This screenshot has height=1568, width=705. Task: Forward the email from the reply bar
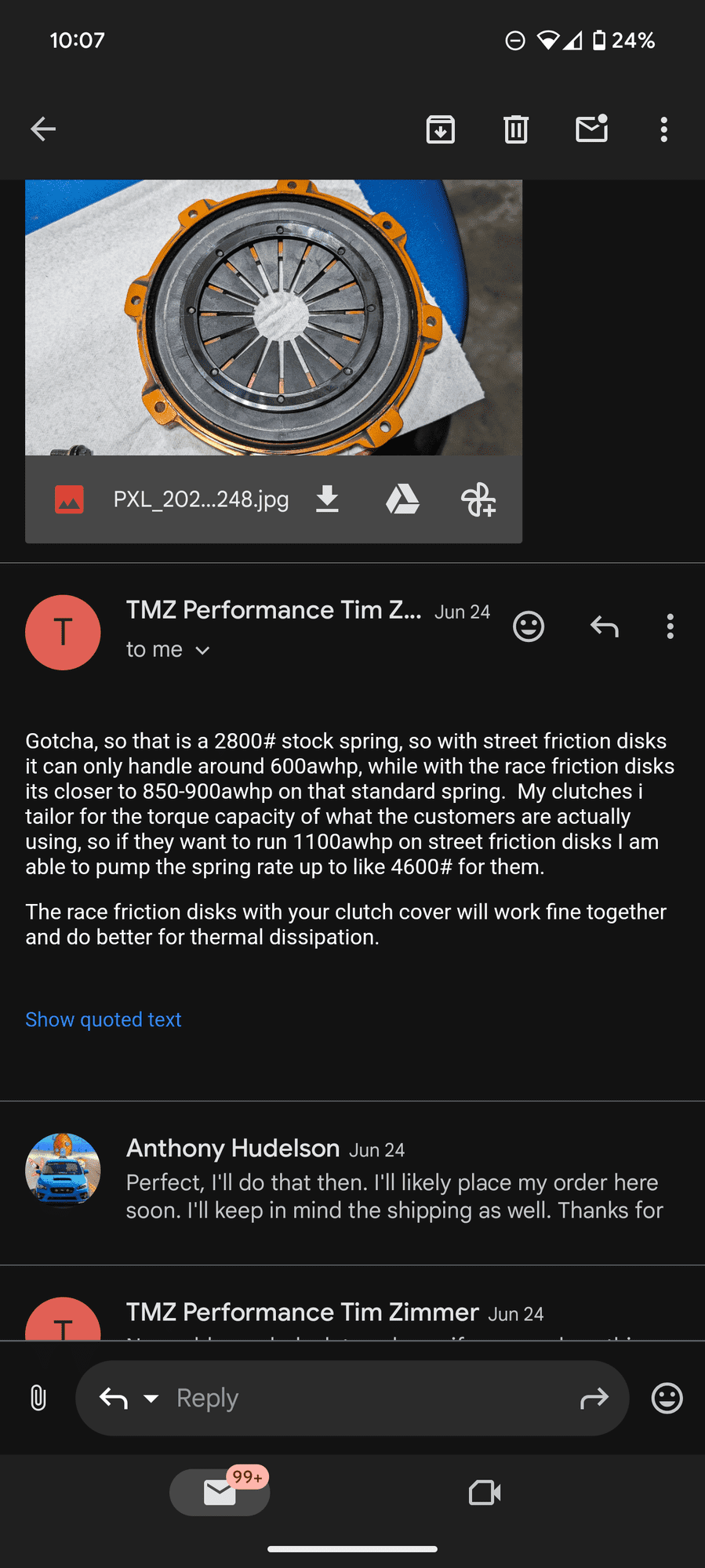click(x=594, y=1398)
